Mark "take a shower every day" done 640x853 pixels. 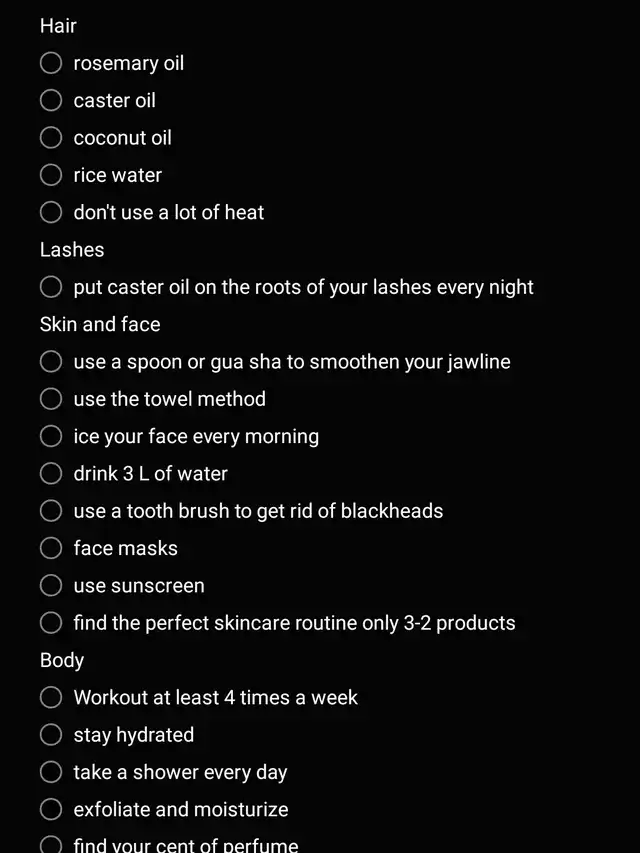point(51,772)
